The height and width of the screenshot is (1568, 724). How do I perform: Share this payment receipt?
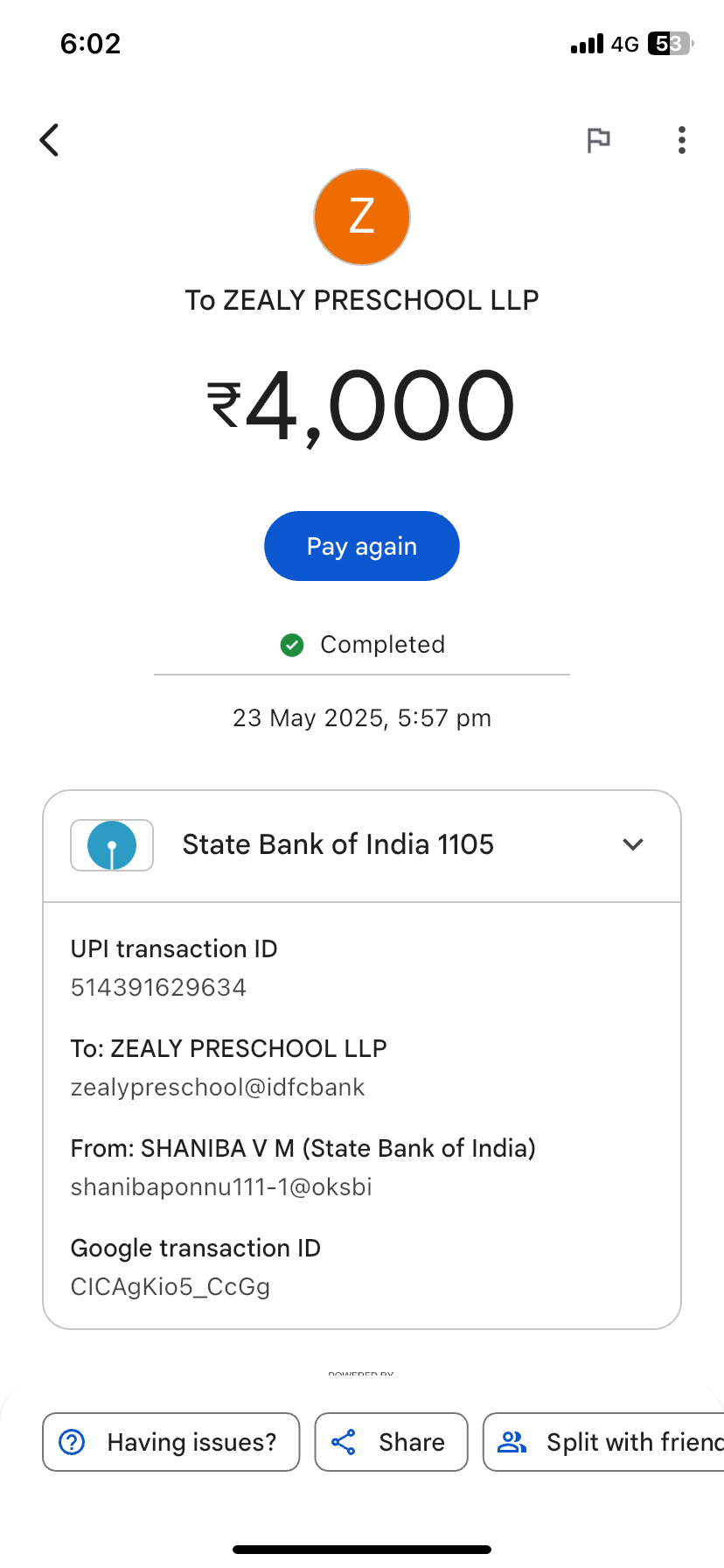[391, 1441]
